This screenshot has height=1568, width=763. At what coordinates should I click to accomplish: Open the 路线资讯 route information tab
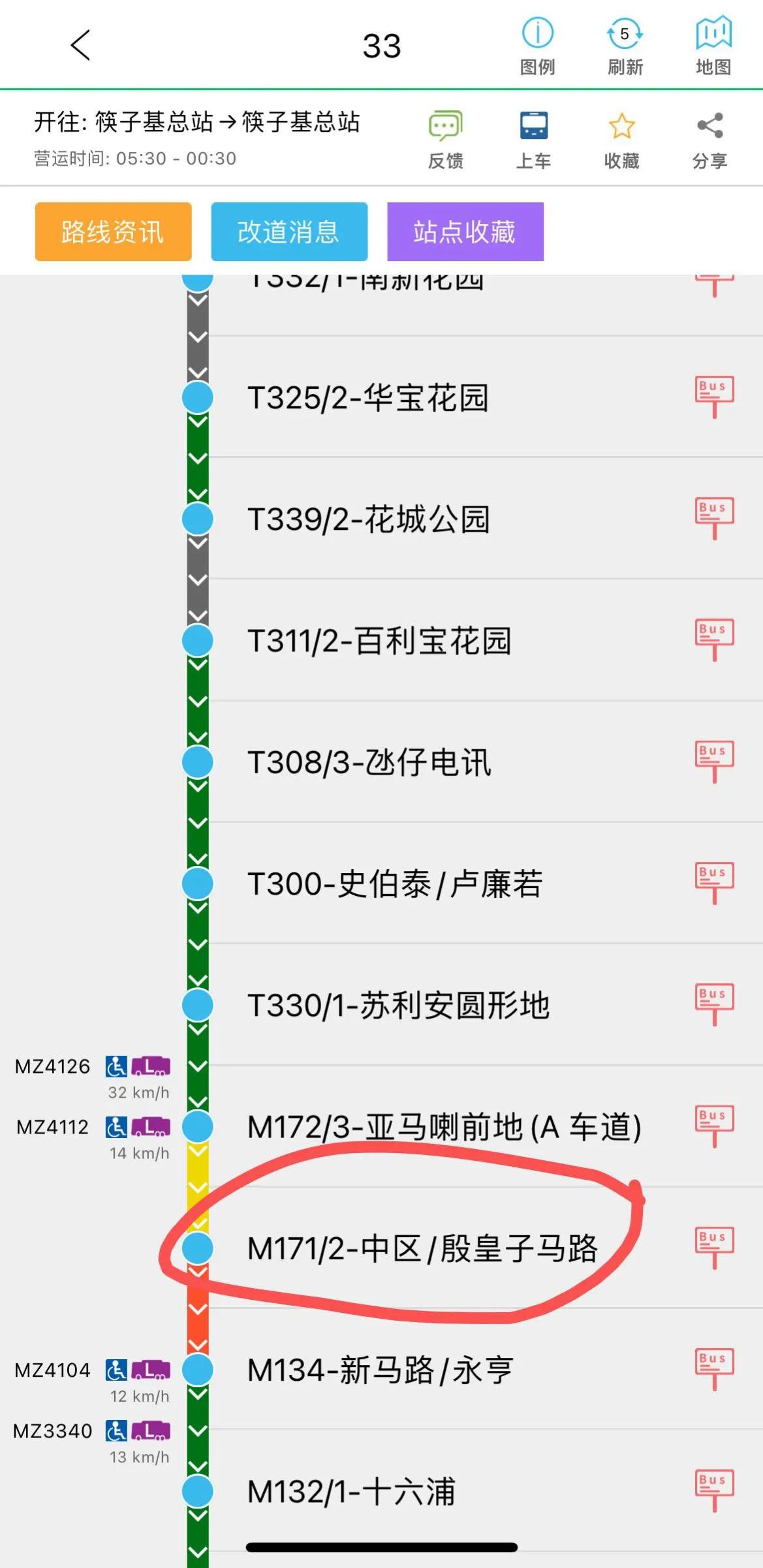[112, 232]
